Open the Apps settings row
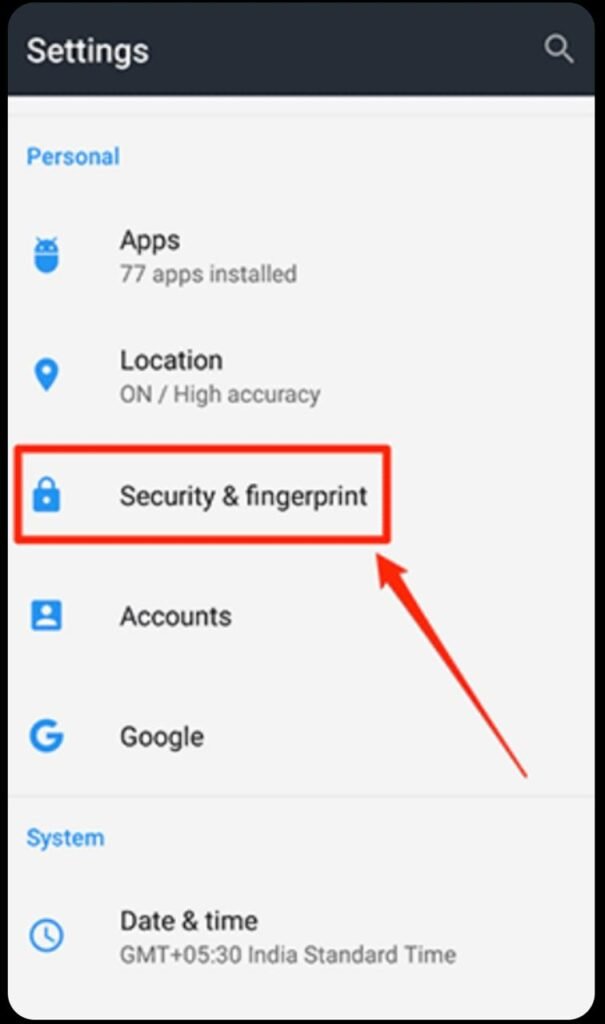 301,256
